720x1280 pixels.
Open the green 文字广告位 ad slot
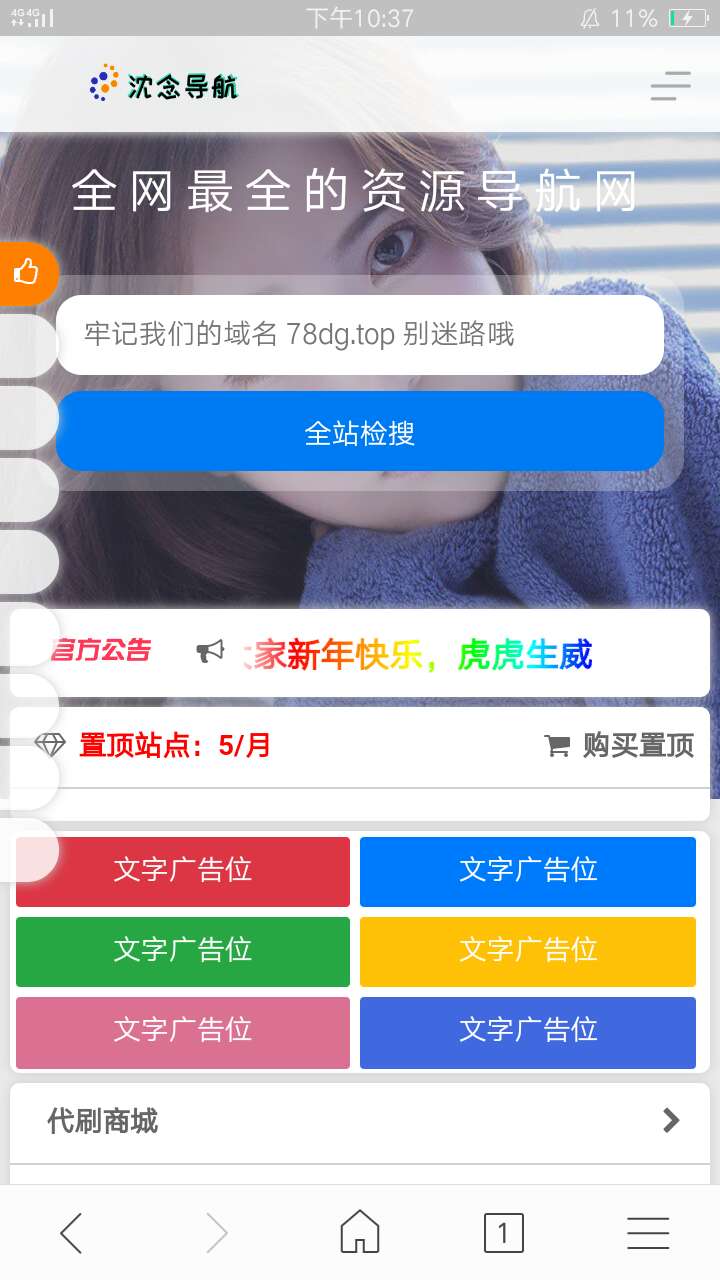[x=183, y=951]
